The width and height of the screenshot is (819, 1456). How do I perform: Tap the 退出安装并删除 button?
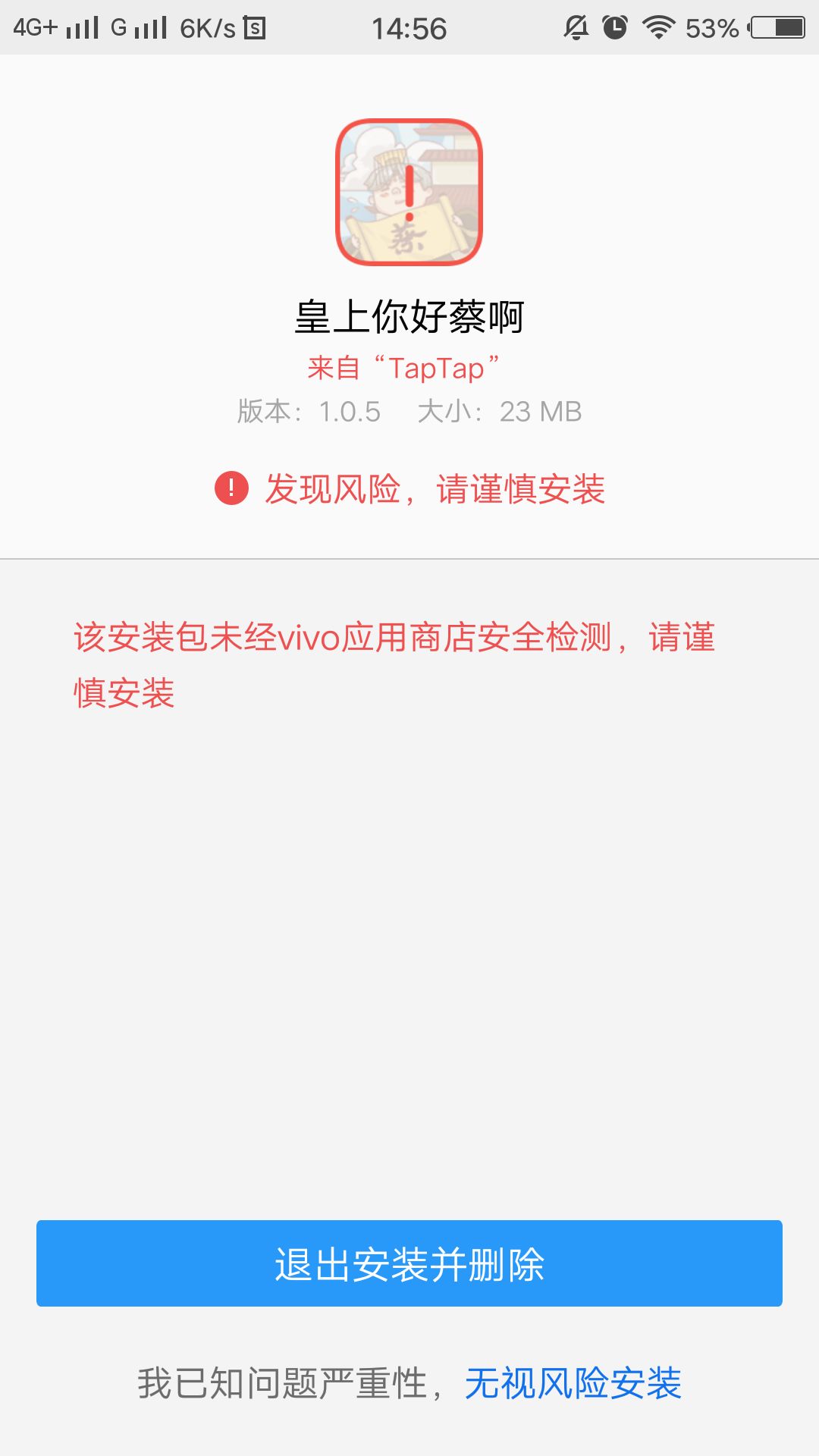coord(409,1263)
